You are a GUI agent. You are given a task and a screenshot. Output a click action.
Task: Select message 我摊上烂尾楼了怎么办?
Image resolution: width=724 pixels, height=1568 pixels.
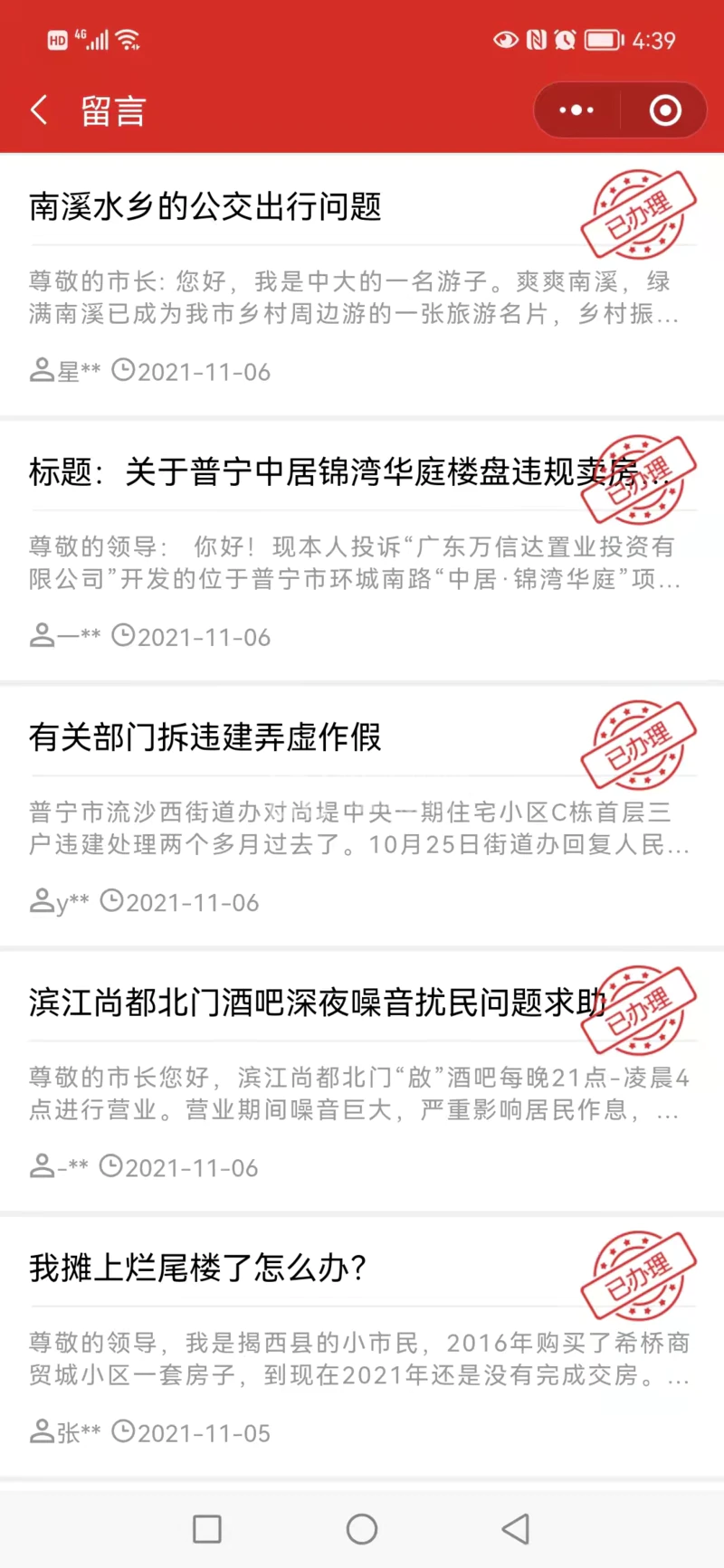199,1268
